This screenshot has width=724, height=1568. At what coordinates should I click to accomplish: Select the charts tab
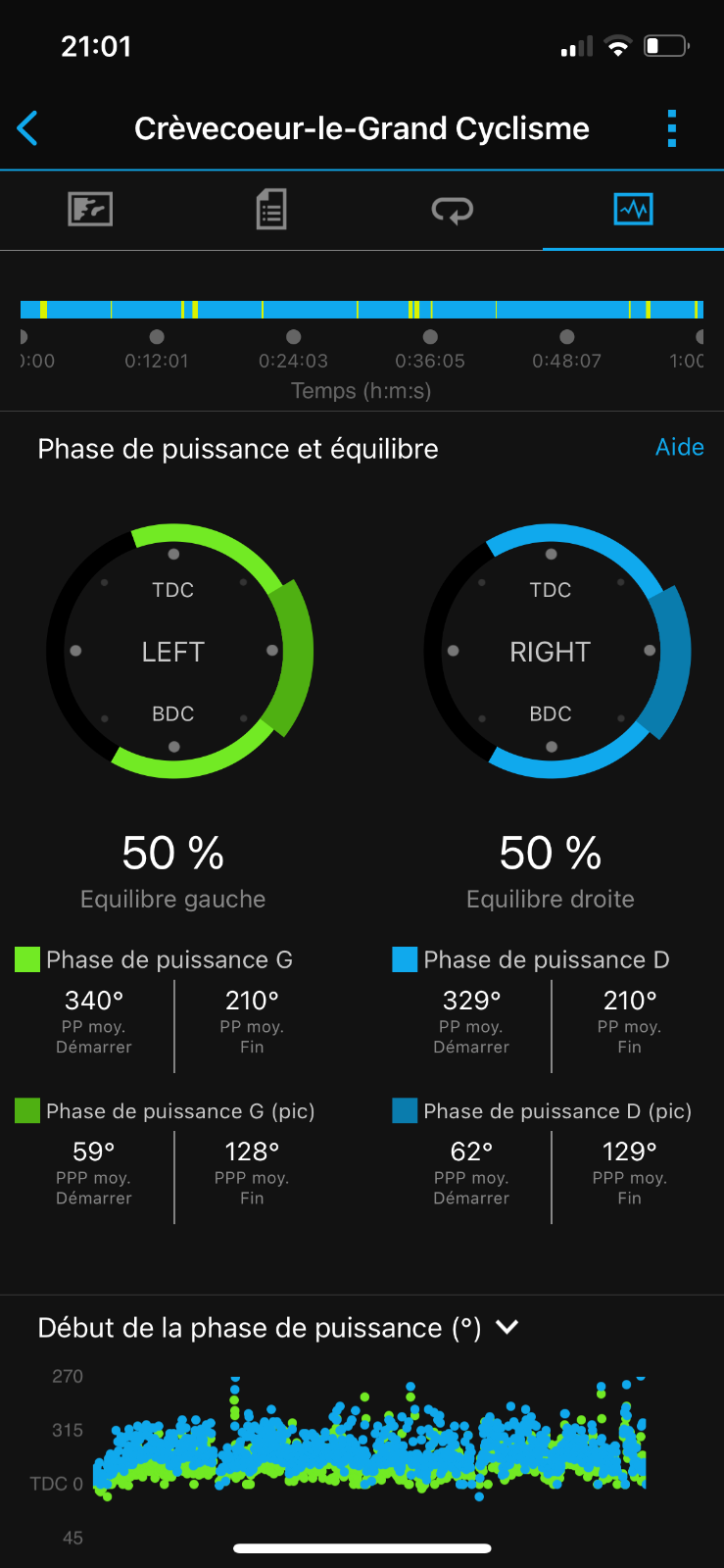634,209
